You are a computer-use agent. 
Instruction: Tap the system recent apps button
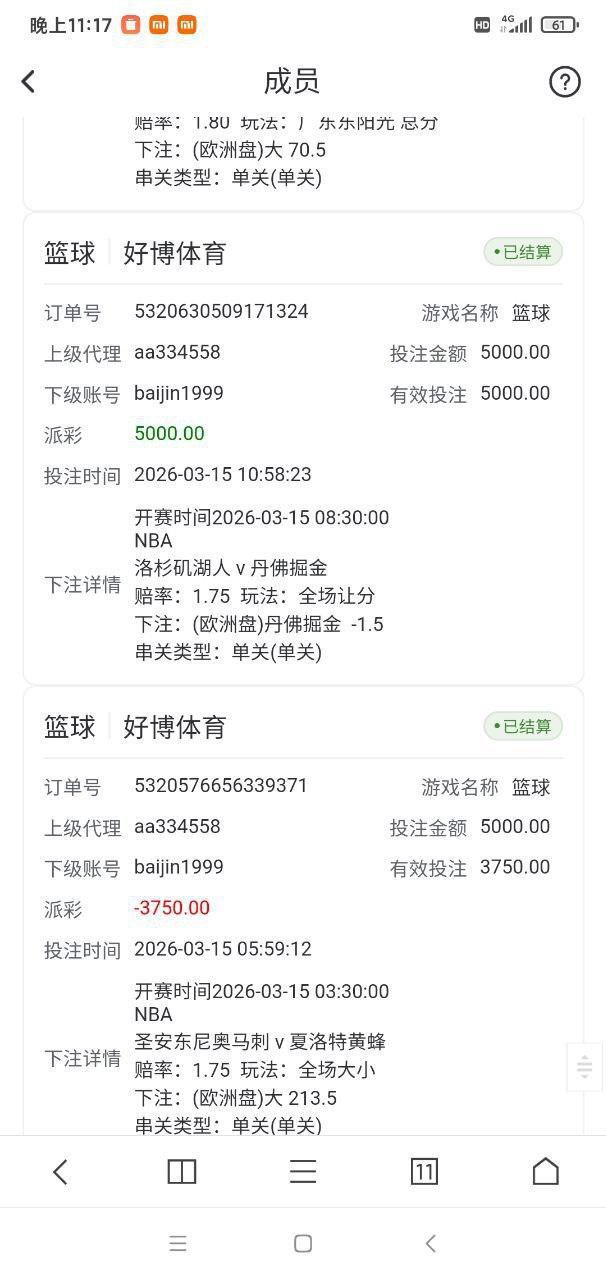click(178, 1243)
